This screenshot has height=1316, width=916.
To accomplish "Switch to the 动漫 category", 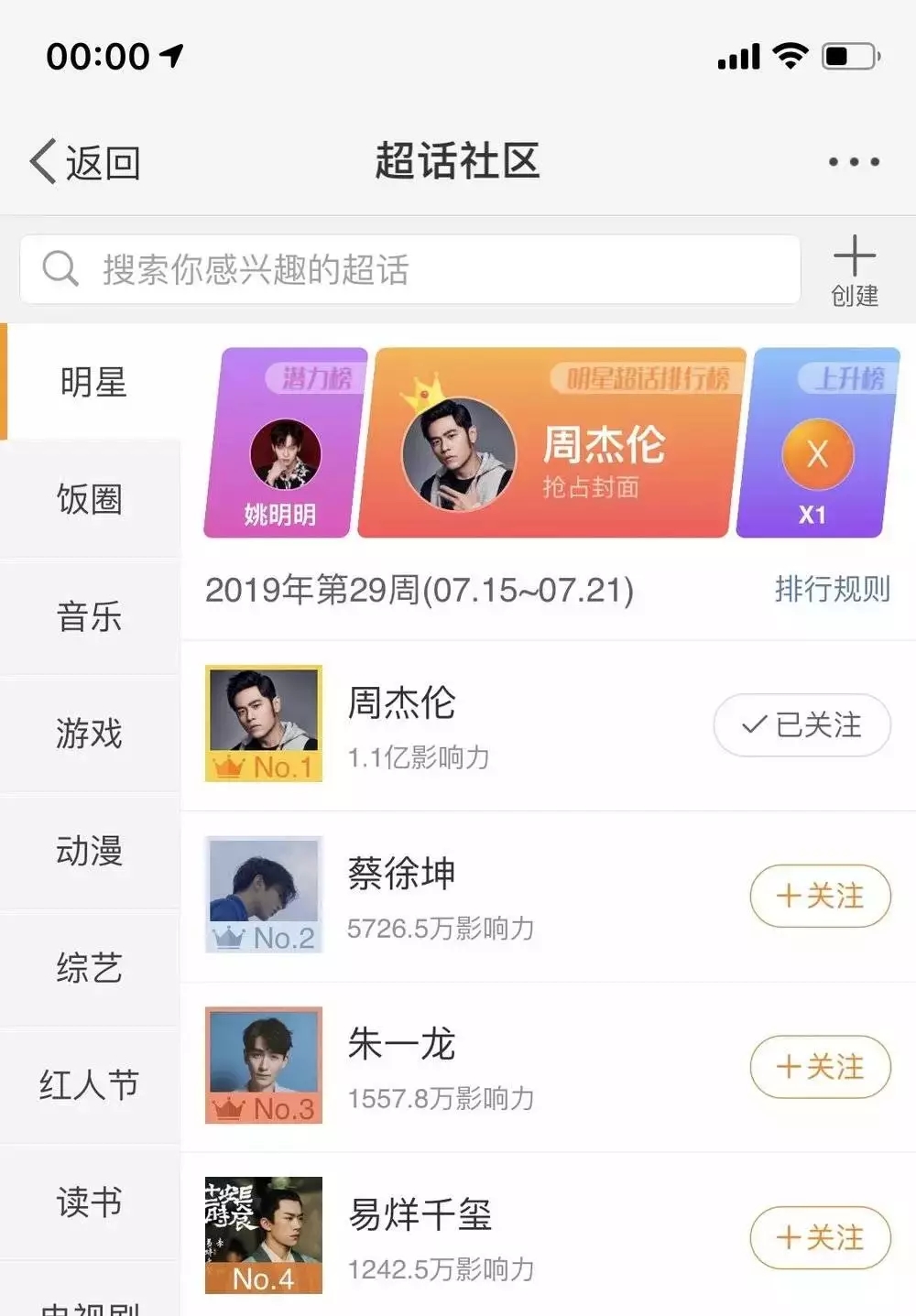I will 90,851.
